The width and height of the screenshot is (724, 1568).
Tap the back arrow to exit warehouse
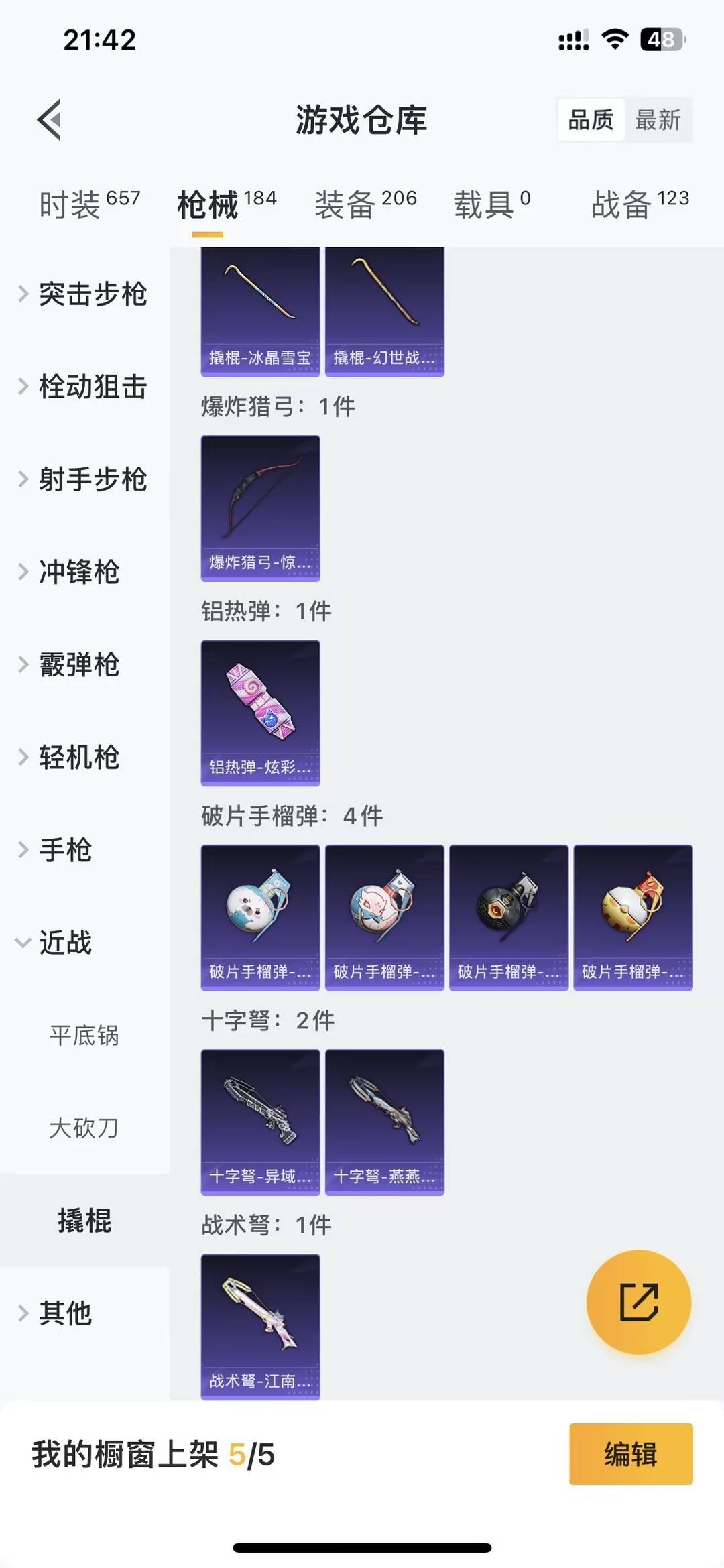48,119
